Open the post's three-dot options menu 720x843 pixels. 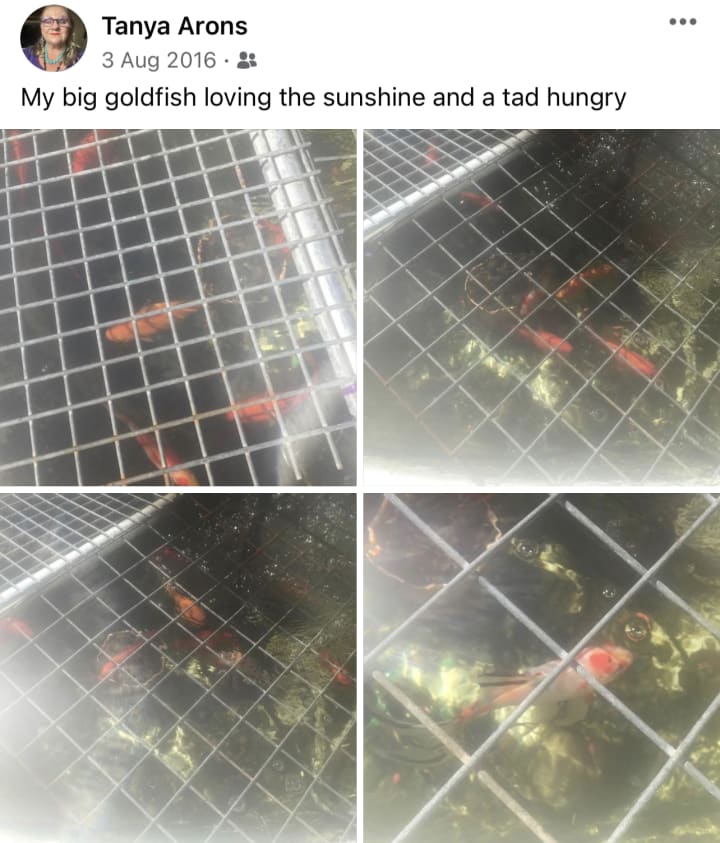[683, 22]
